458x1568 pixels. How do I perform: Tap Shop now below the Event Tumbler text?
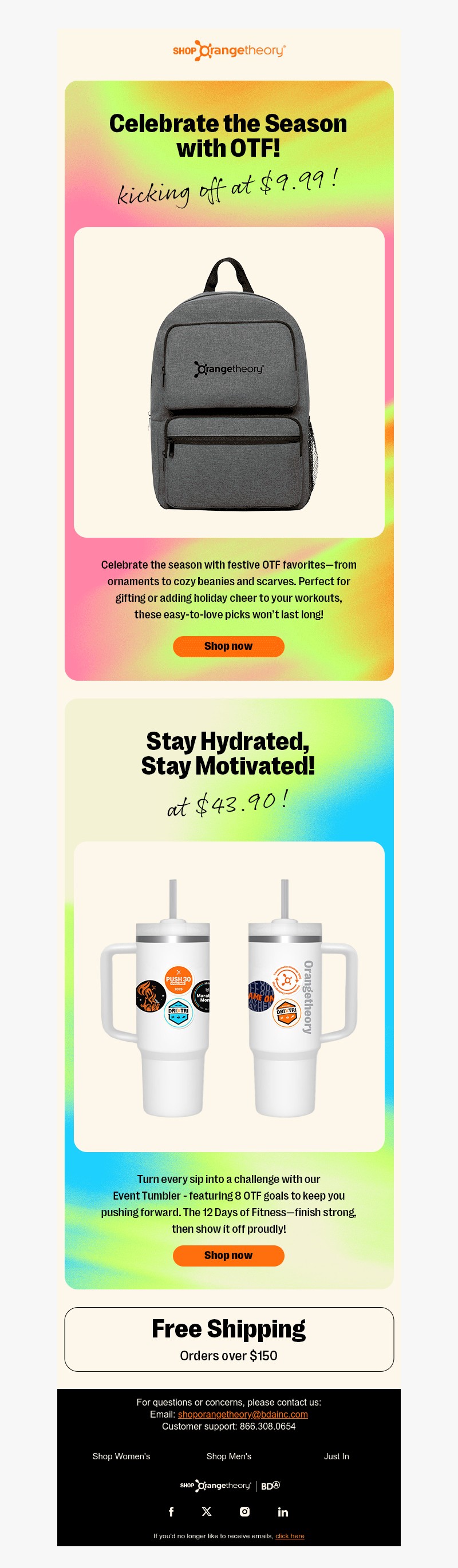(228, 1255)
